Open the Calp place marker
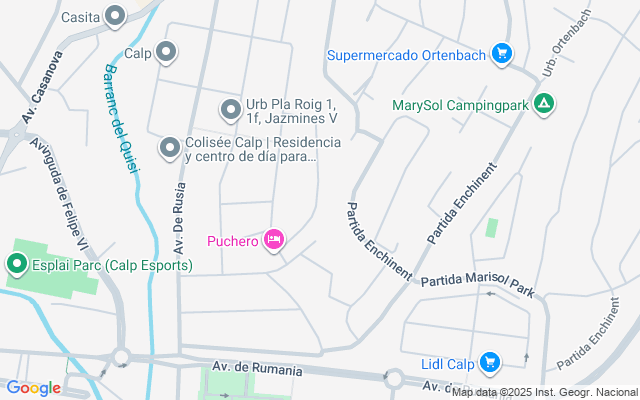Viewport: 640px width, 400px height. [x=166, y=52]
